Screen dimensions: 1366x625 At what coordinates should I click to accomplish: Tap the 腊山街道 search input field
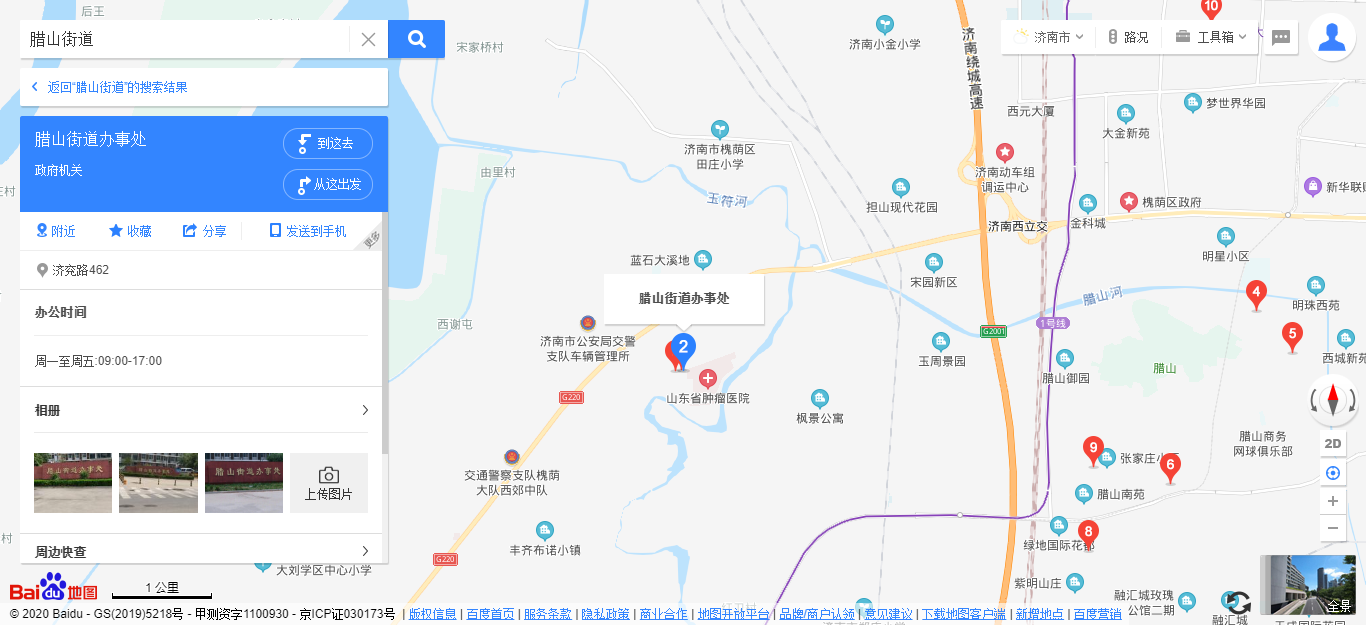(185, 40)
